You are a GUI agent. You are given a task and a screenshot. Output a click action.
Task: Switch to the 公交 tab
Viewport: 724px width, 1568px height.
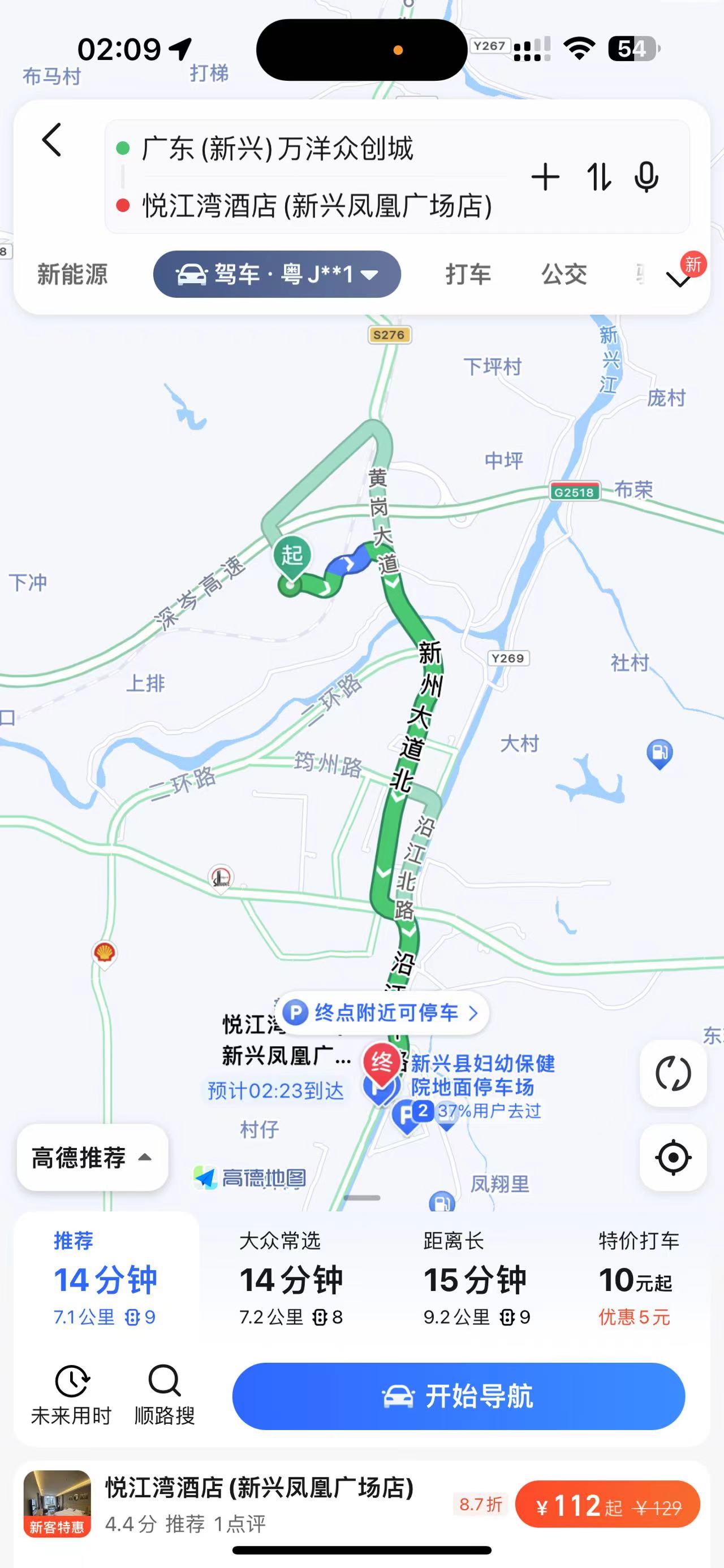564,274
